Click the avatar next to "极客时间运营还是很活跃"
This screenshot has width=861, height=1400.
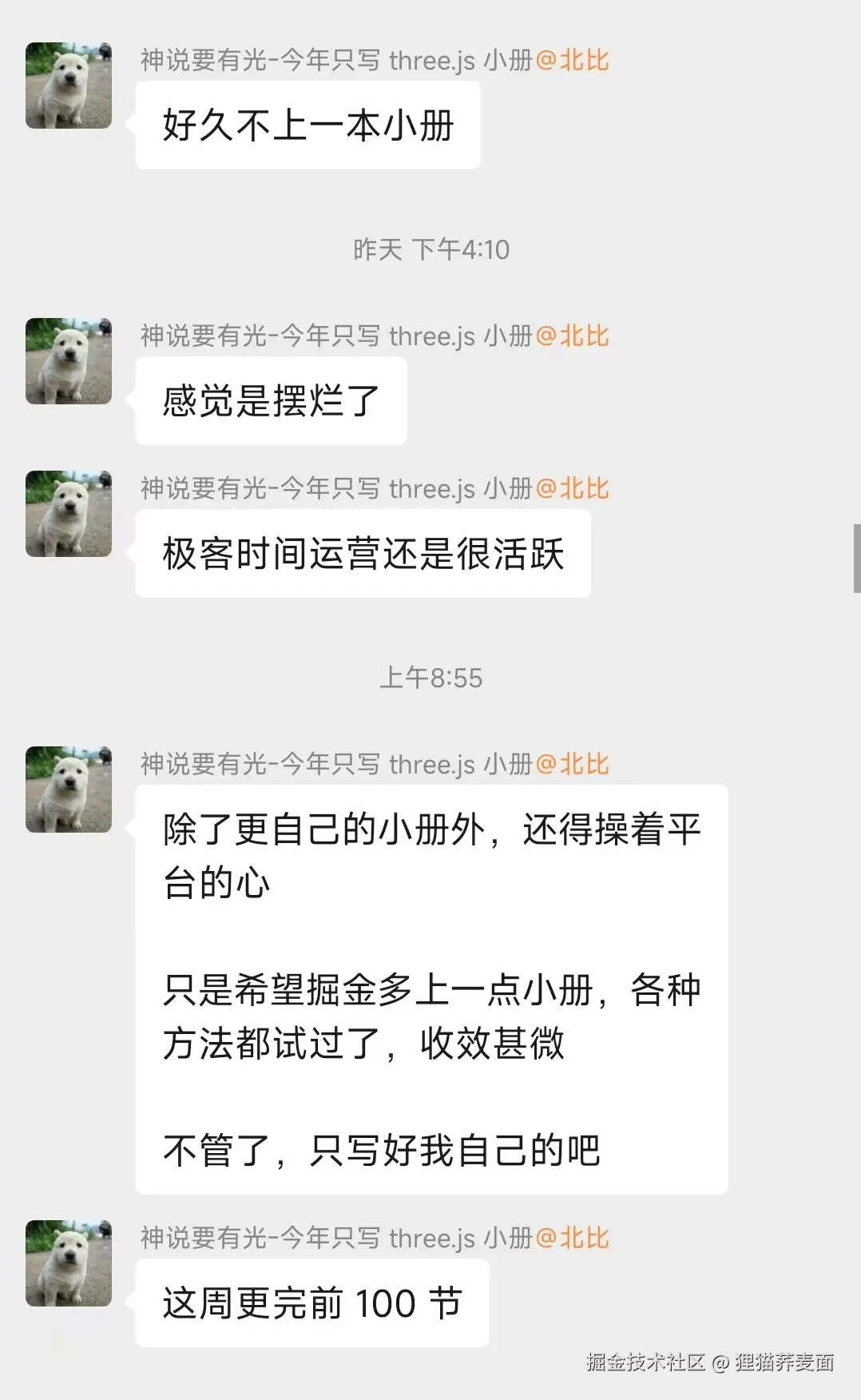coord(68,513)
